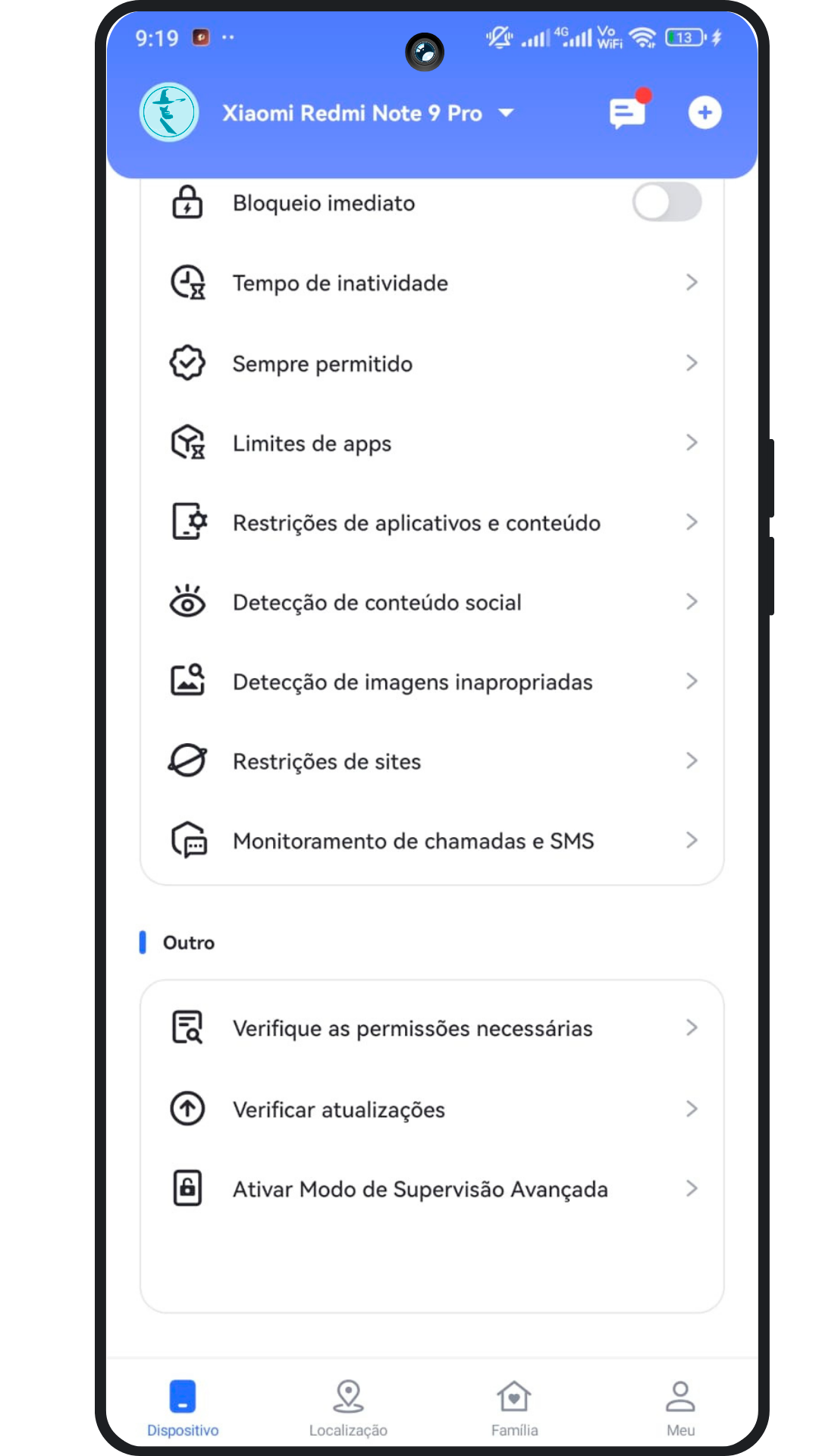
Task: Expand the Xiaomi Redmi Note 9 Pro dropdown
Action: (x=506, y=113)
